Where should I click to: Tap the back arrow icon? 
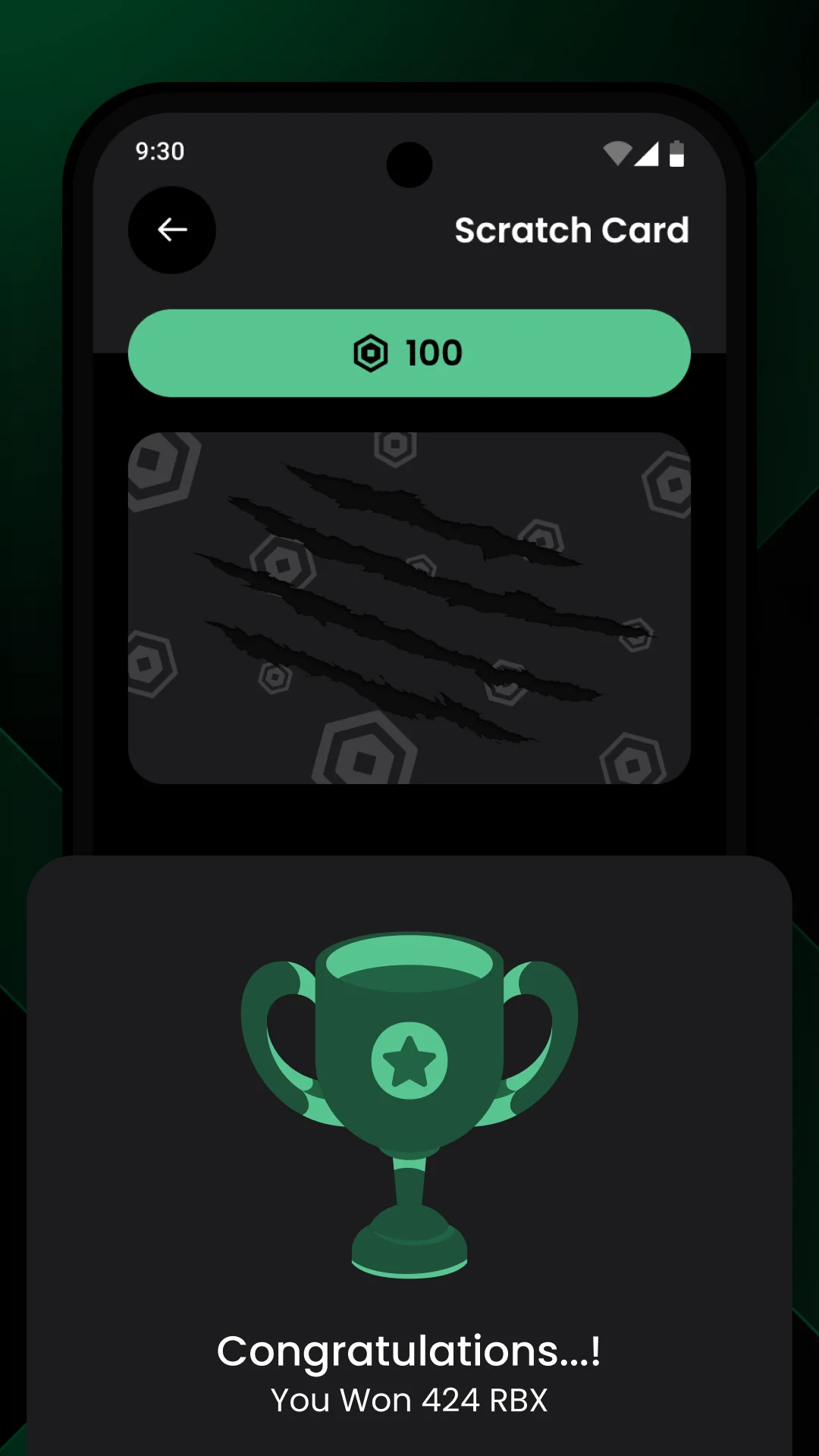coord(171,230)
